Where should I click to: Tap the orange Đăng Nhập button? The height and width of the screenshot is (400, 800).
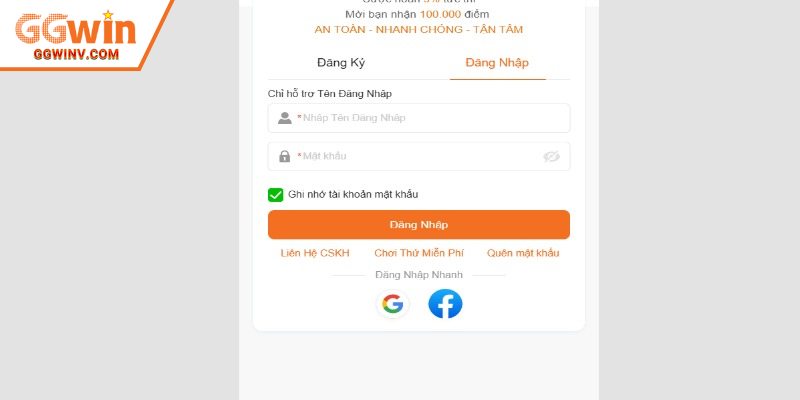tap(419, 225)
